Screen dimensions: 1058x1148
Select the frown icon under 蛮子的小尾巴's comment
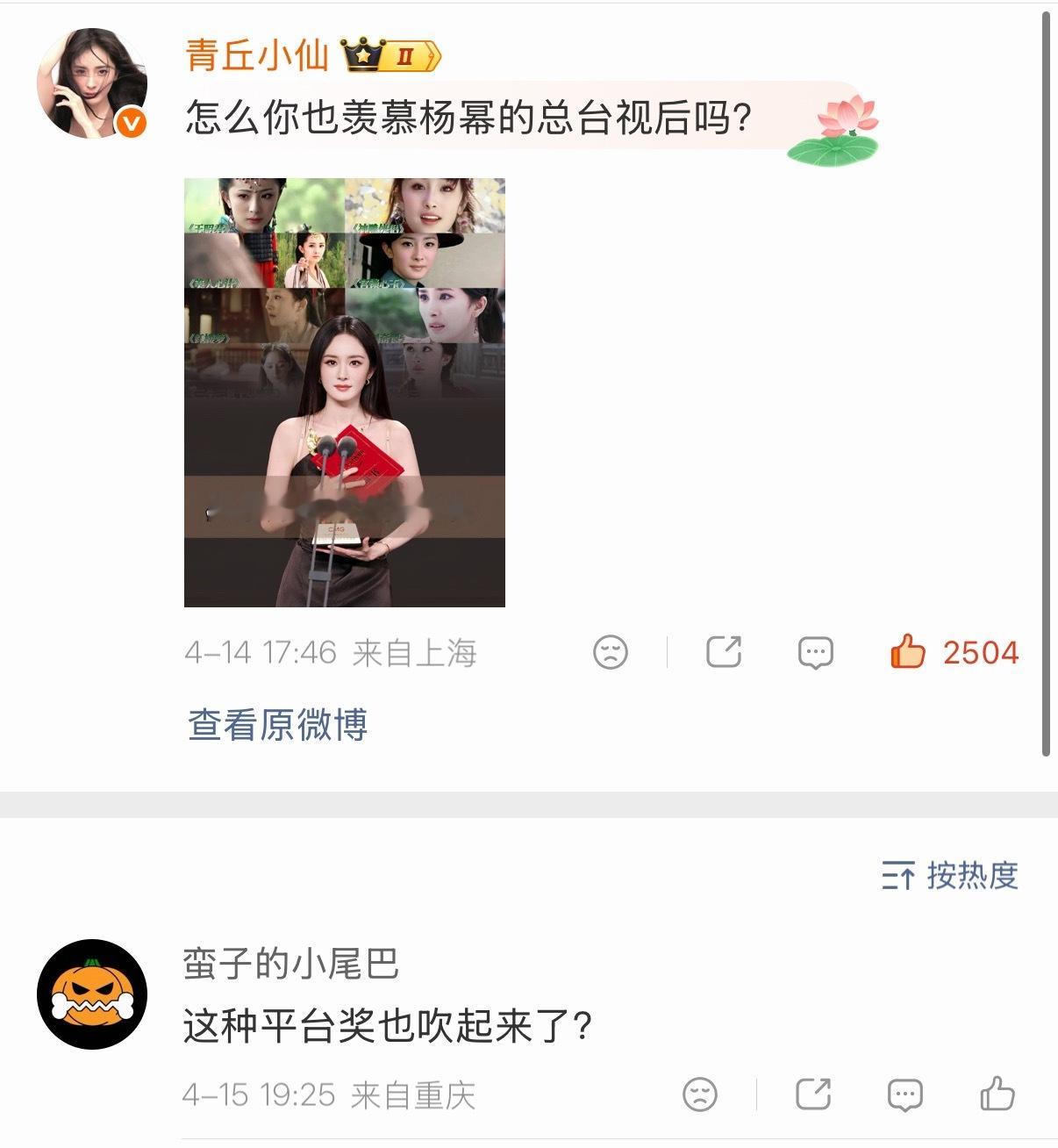pyautogui.click(x=699, y=1094)
